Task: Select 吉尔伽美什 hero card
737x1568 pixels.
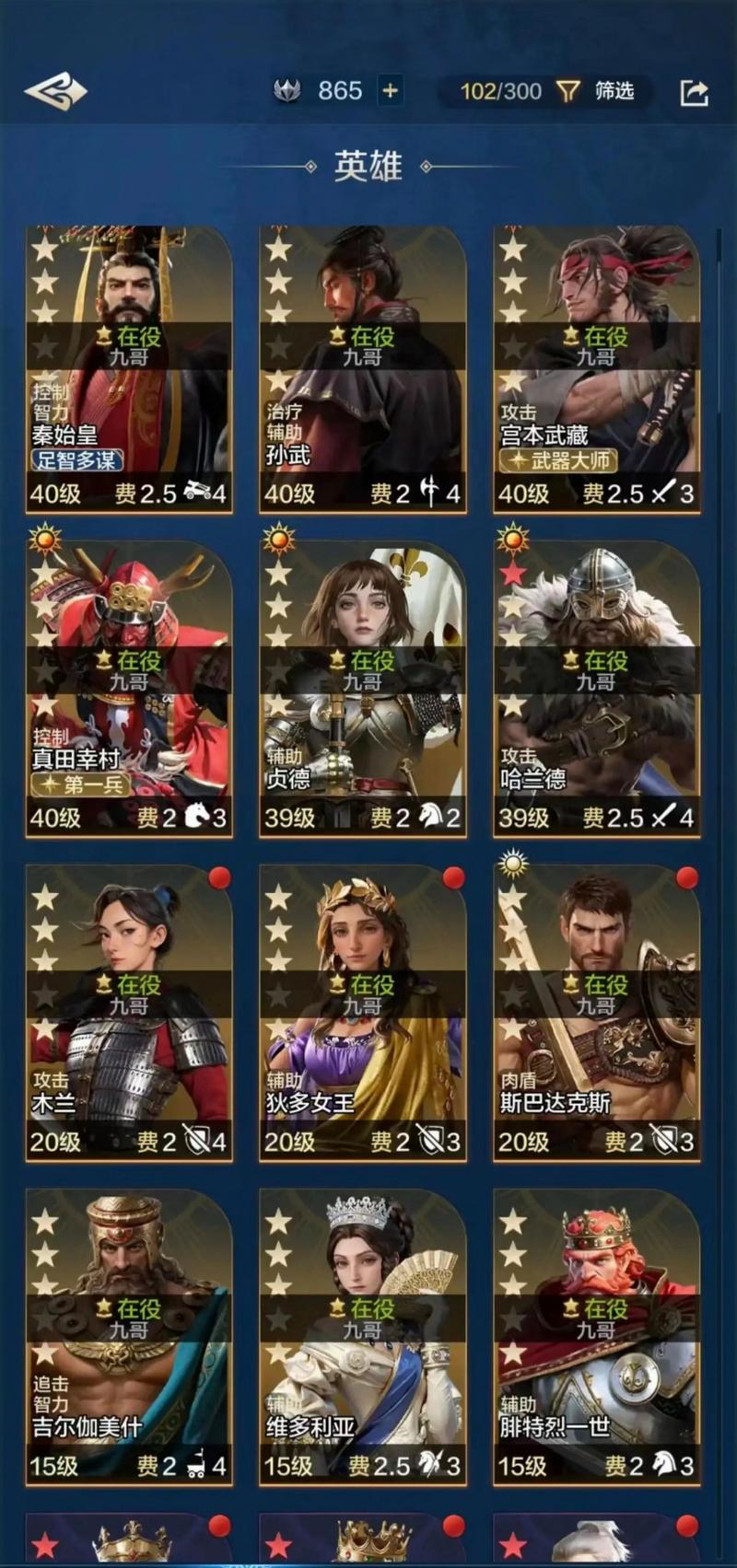Action: 129,1335
